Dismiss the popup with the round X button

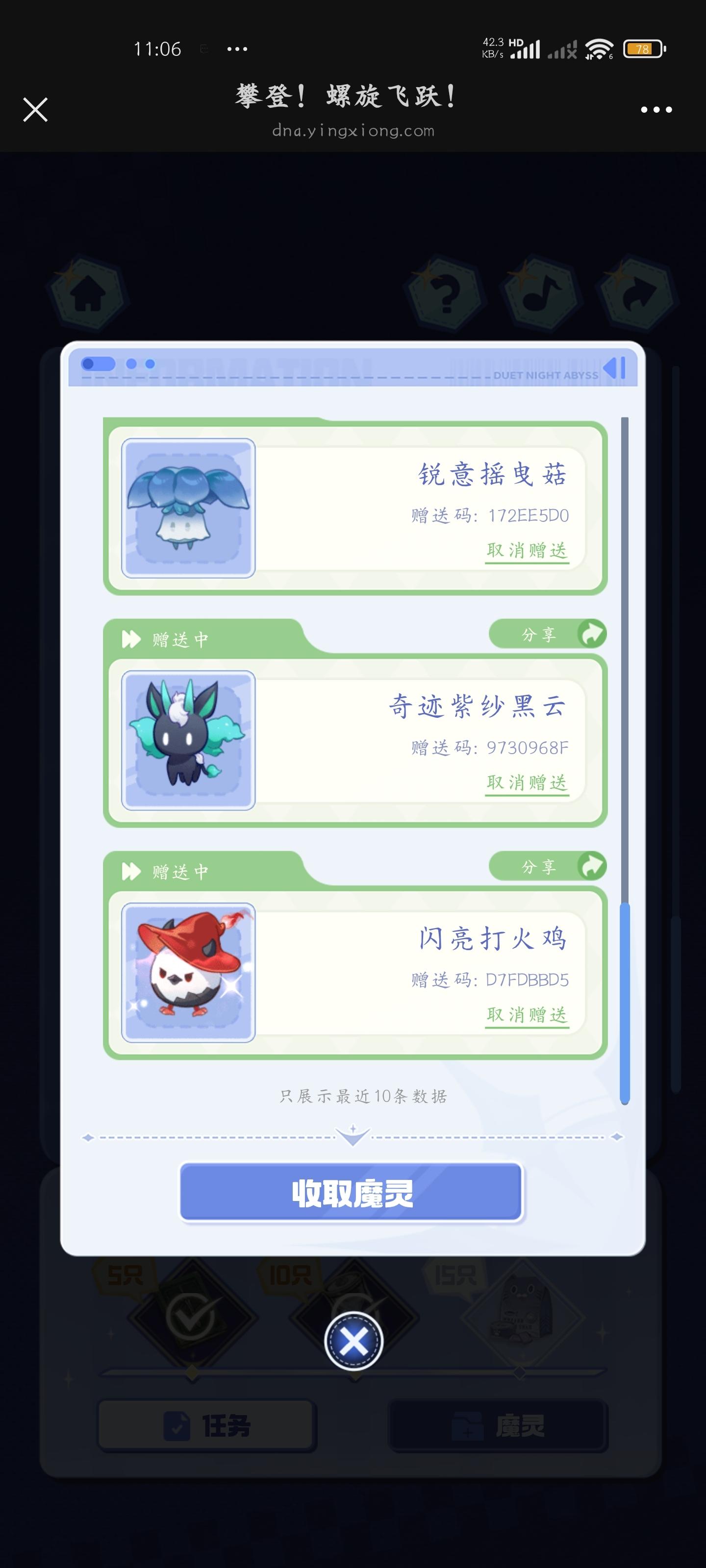(x=353, y=1341)
